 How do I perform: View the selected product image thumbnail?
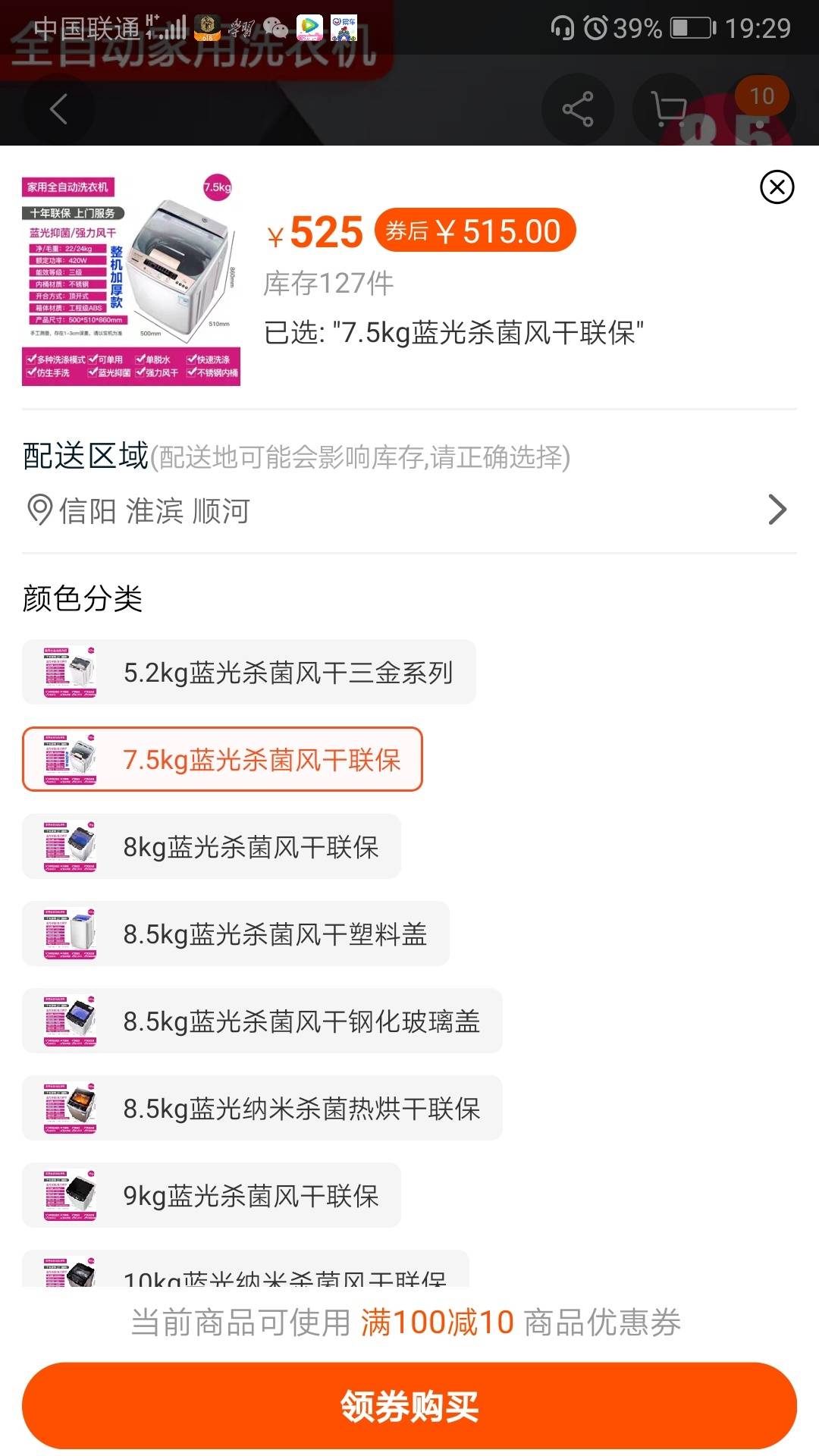(x=131, y=281)
